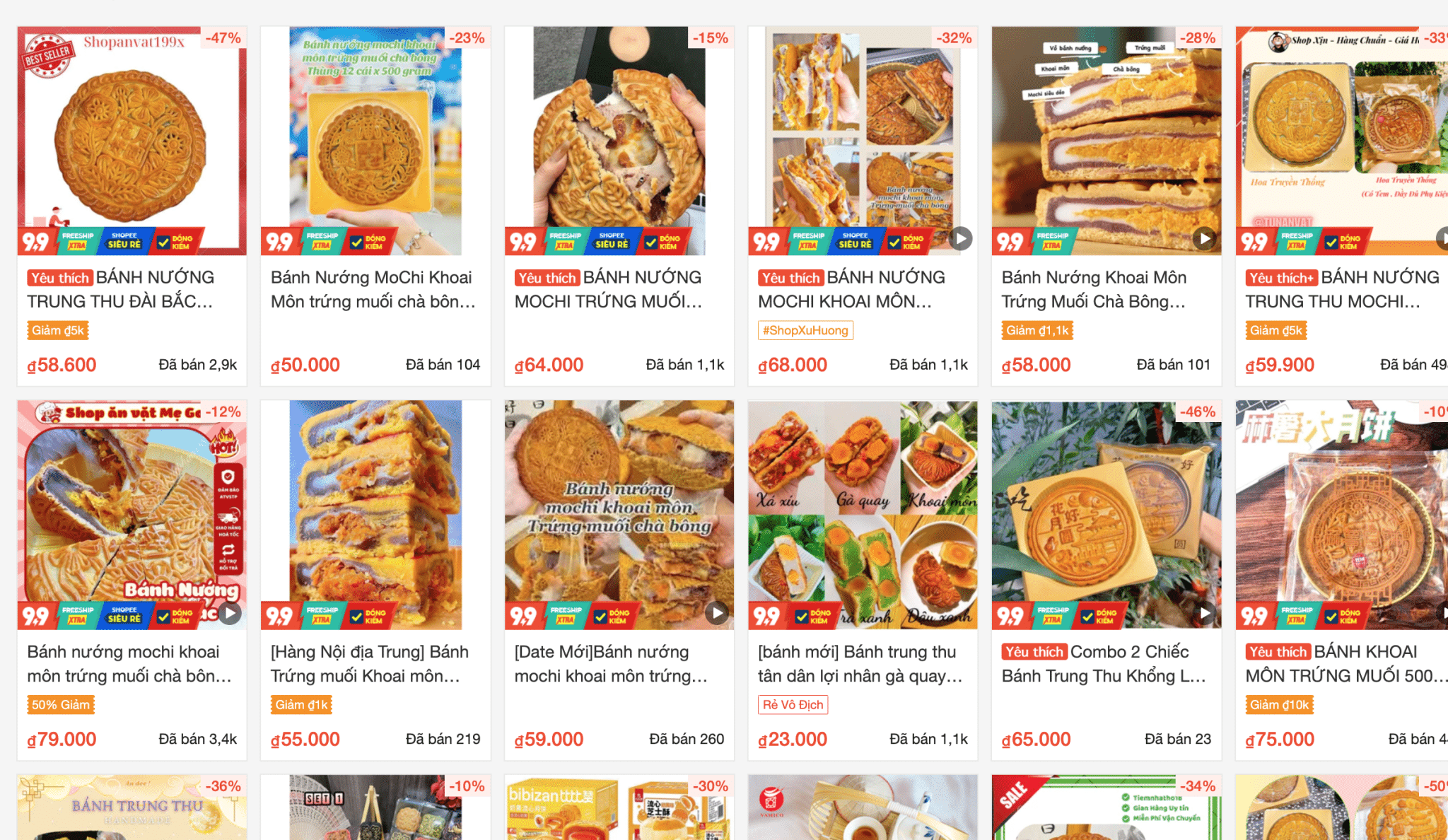Open the ₫50.000 Bánh Nướng MoChi Khoai Môn product

click(x=375, y=141)
